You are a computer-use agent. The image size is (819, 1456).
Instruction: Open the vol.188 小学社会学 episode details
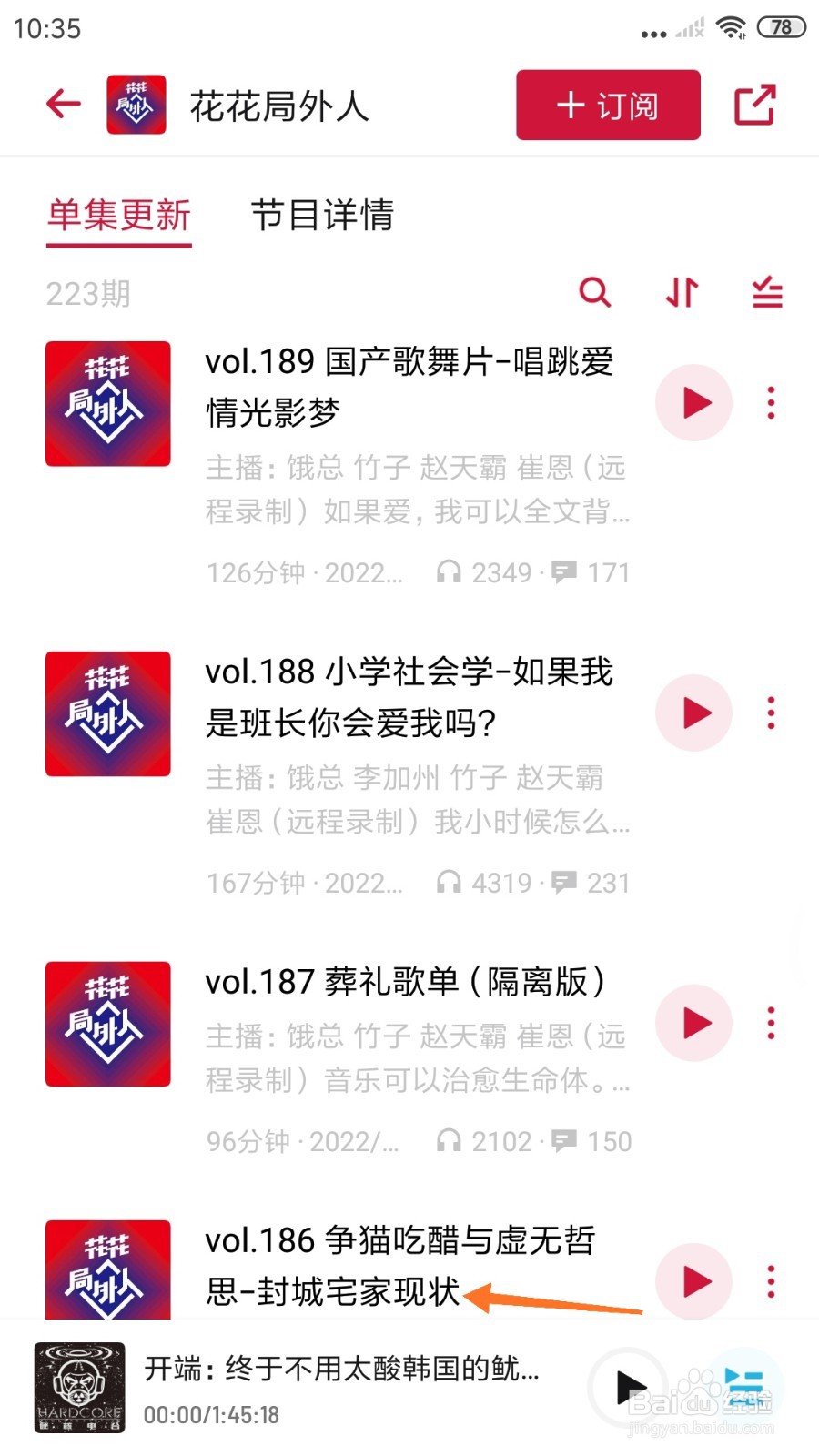409,697
